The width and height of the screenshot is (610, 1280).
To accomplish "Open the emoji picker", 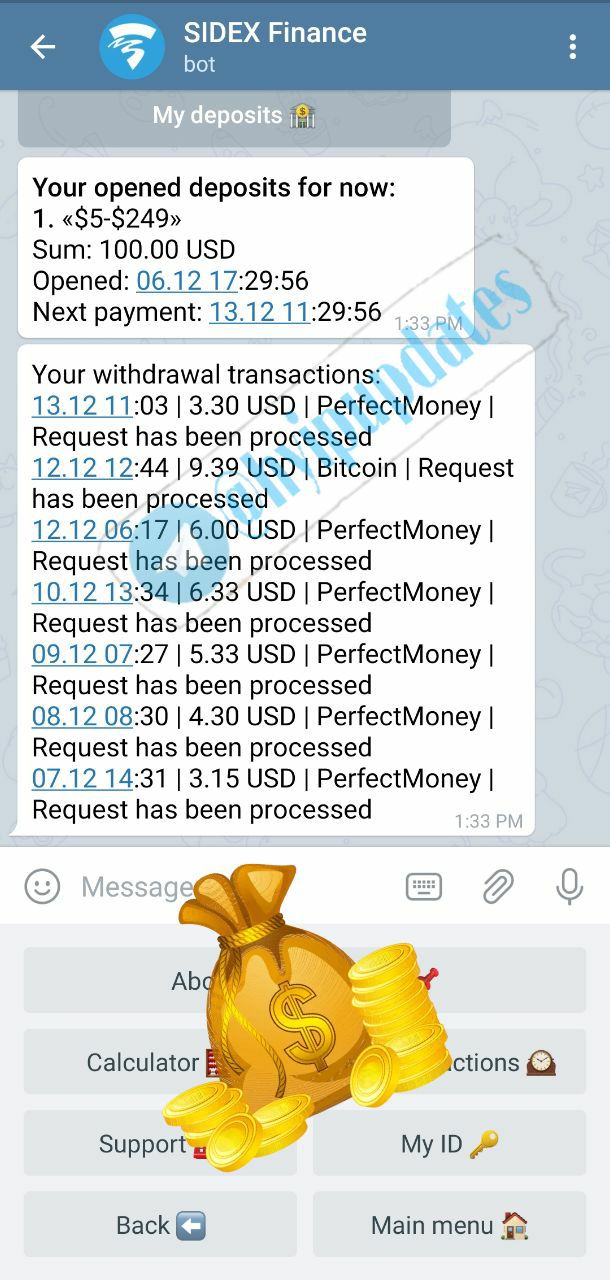I will (x=42, y=886).
